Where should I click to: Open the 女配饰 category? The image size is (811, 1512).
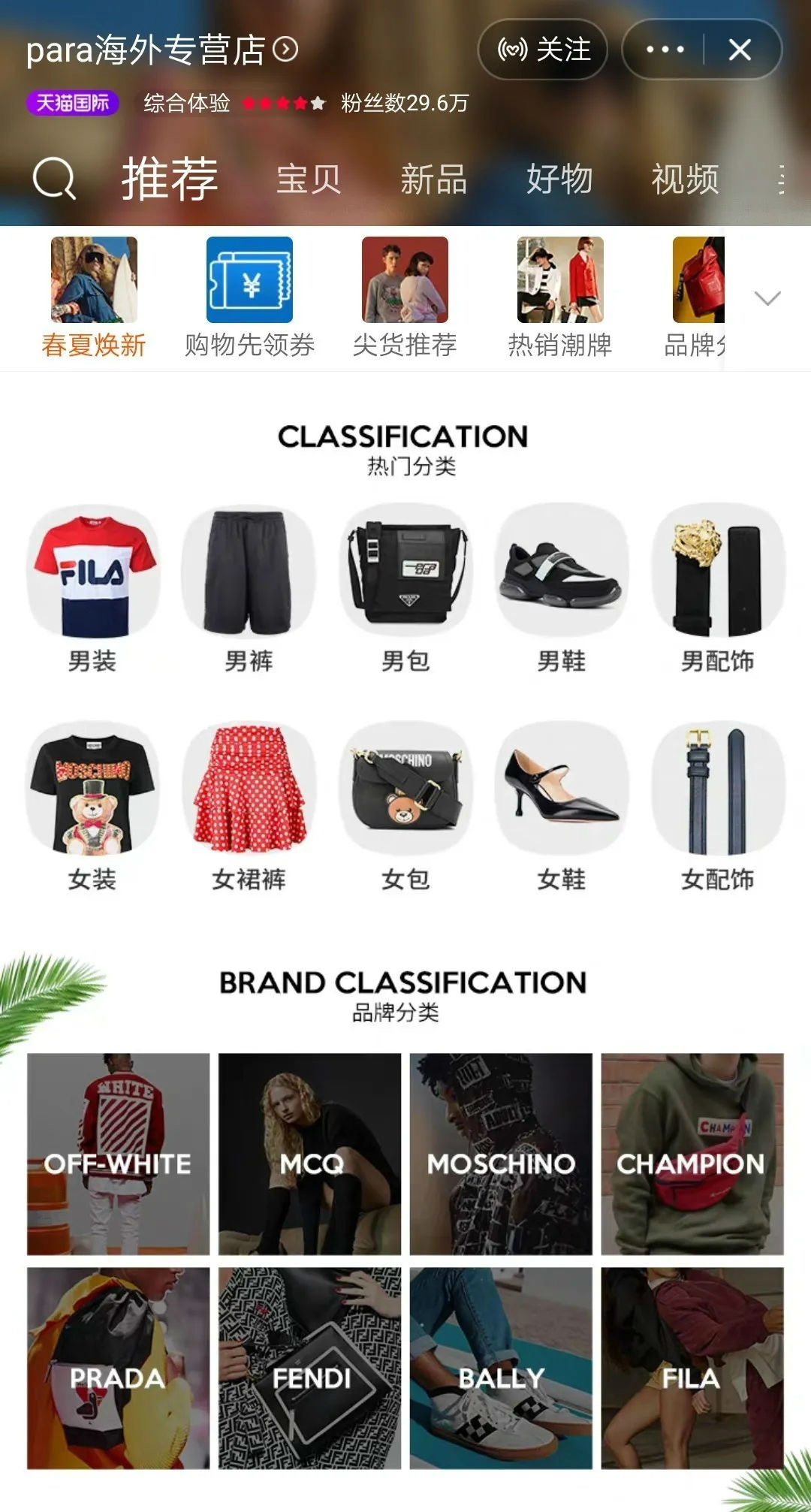point(717,807)
